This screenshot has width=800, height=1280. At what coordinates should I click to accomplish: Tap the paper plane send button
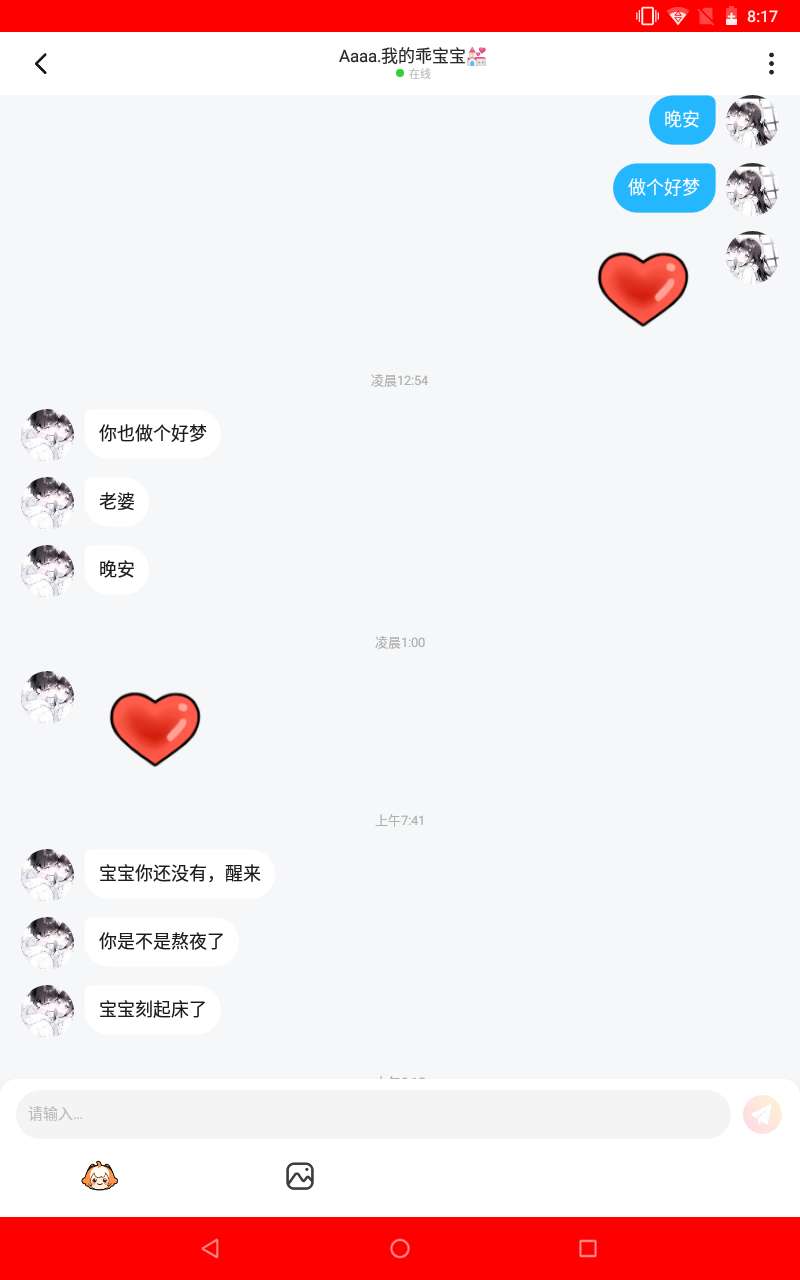tap(762, 1114)
